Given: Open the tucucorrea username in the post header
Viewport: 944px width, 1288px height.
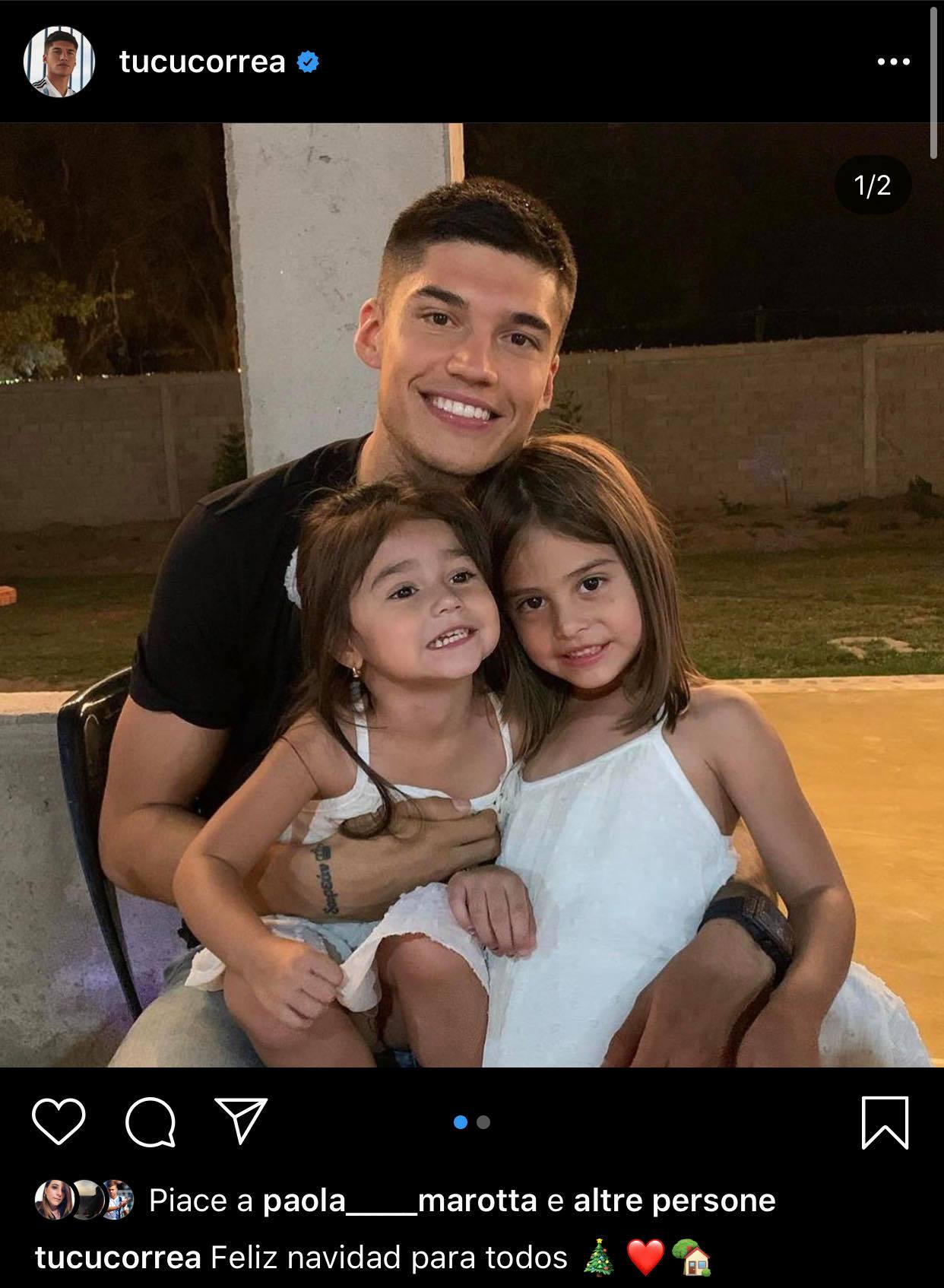Looking at the screenshot, I should pos(202,62).
